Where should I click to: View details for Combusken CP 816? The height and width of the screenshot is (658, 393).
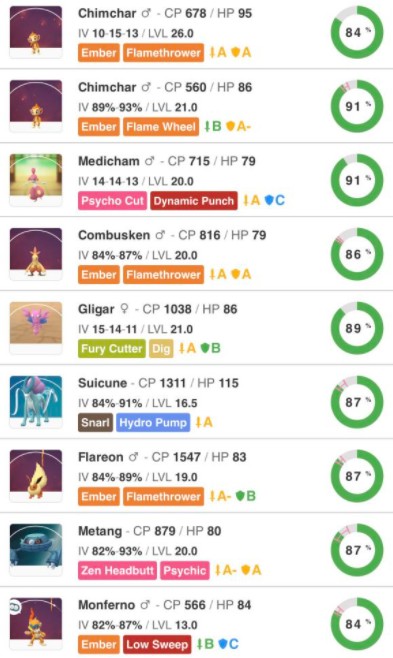(196, 254)
